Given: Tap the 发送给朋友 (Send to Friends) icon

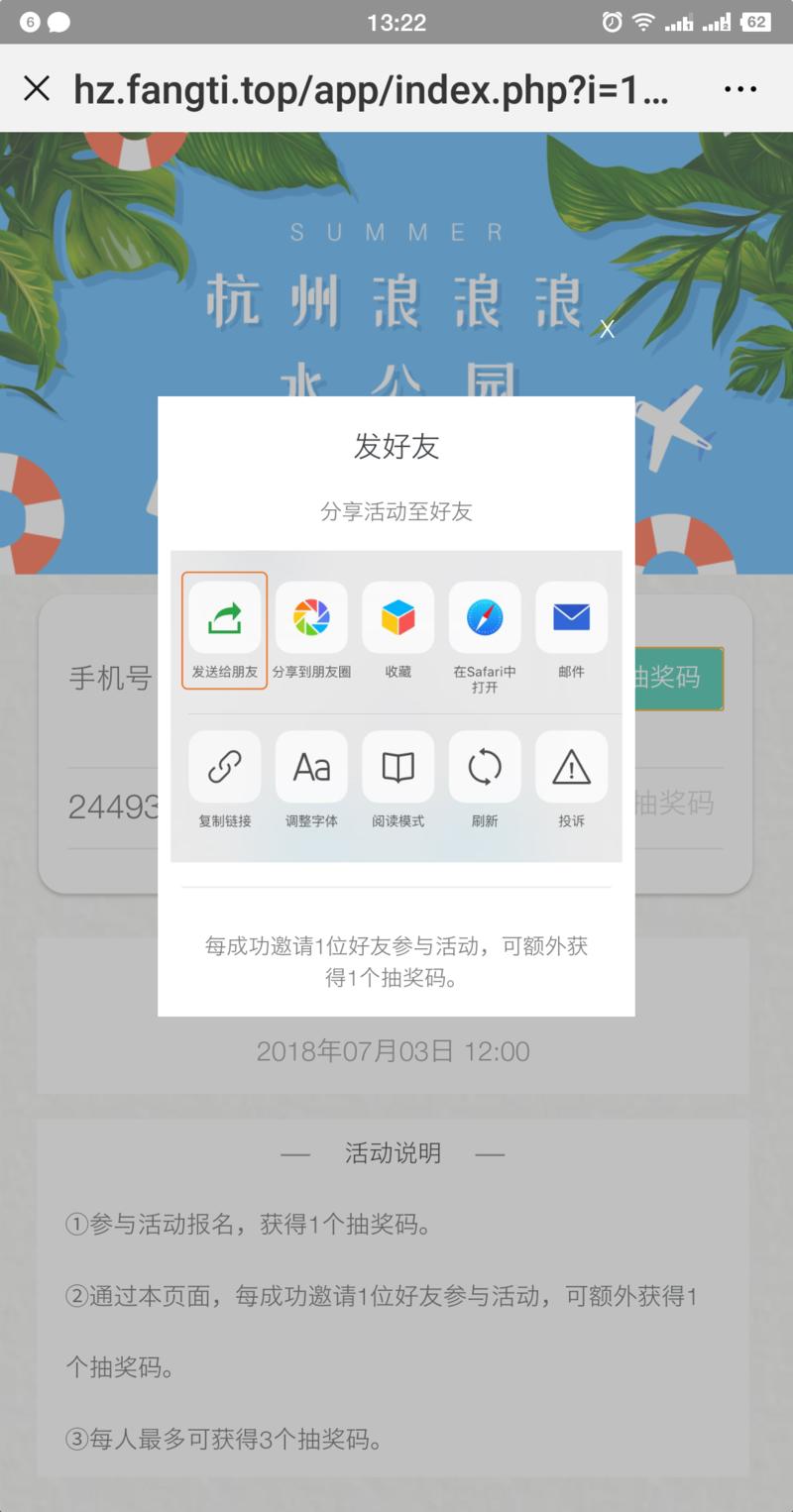Looking at the screenshot, I should (x=224, y=616).
